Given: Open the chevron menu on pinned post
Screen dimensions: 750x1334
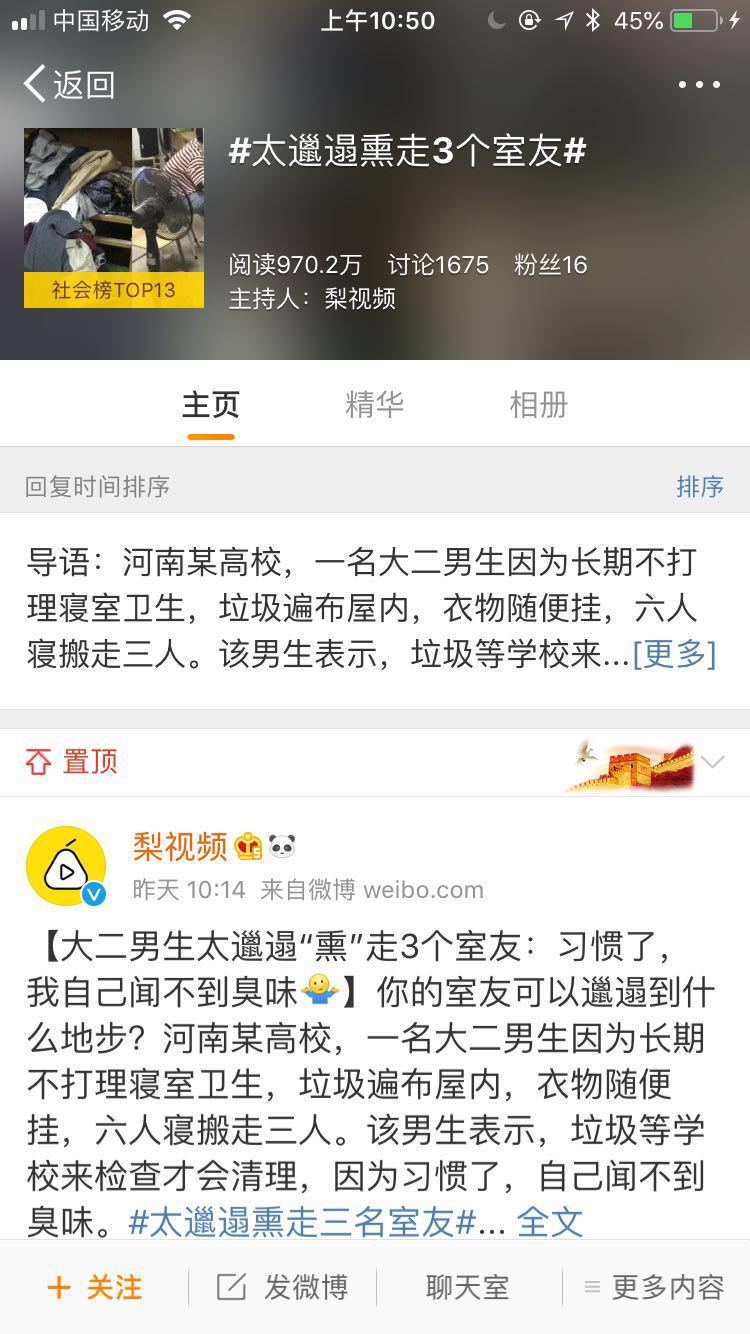Looking at the screenshot, I should (713, 762).
